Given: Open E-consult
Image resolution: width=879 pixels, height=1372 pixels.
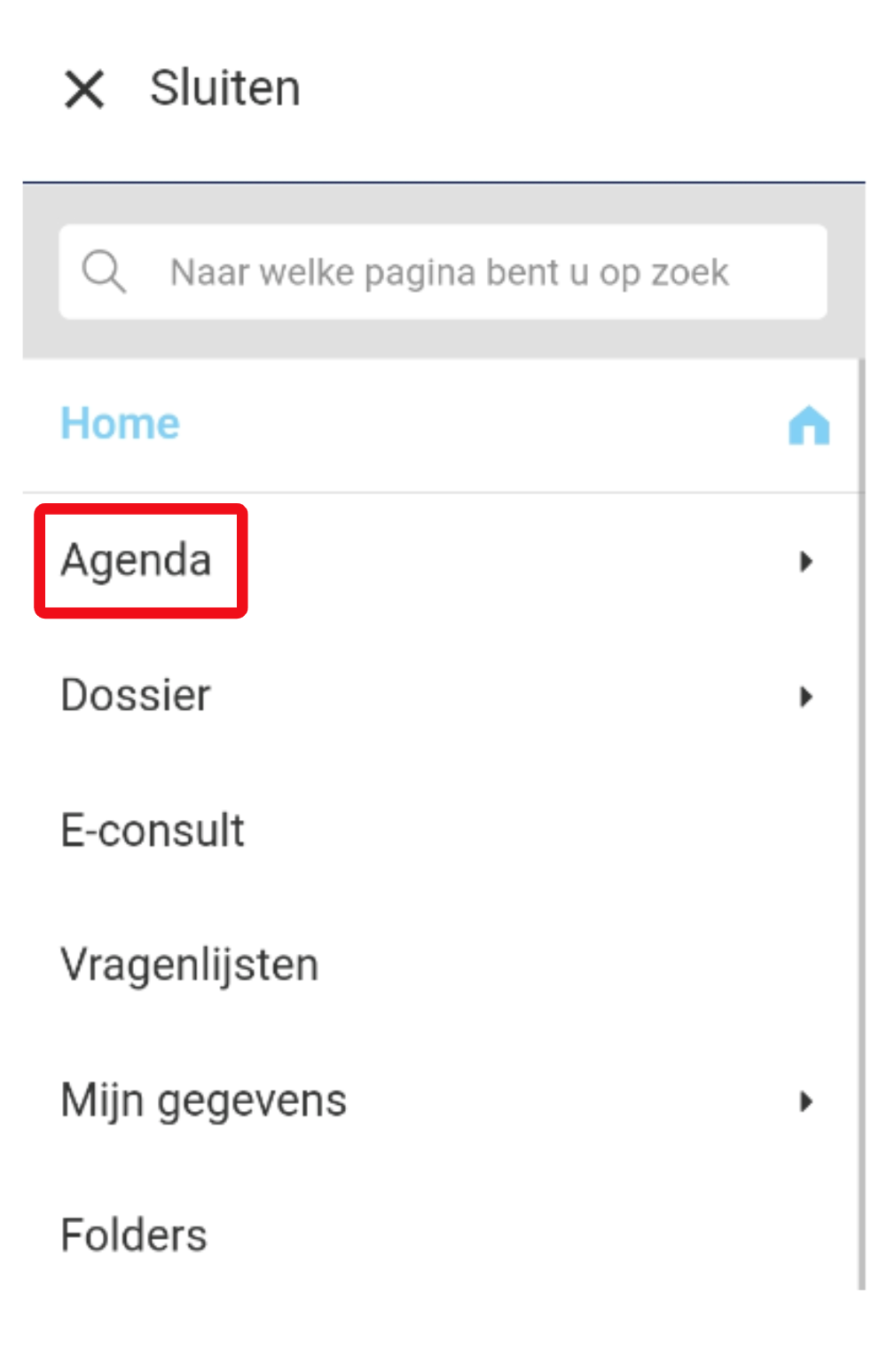Looking at the screenshot, I should coord(153,832).
